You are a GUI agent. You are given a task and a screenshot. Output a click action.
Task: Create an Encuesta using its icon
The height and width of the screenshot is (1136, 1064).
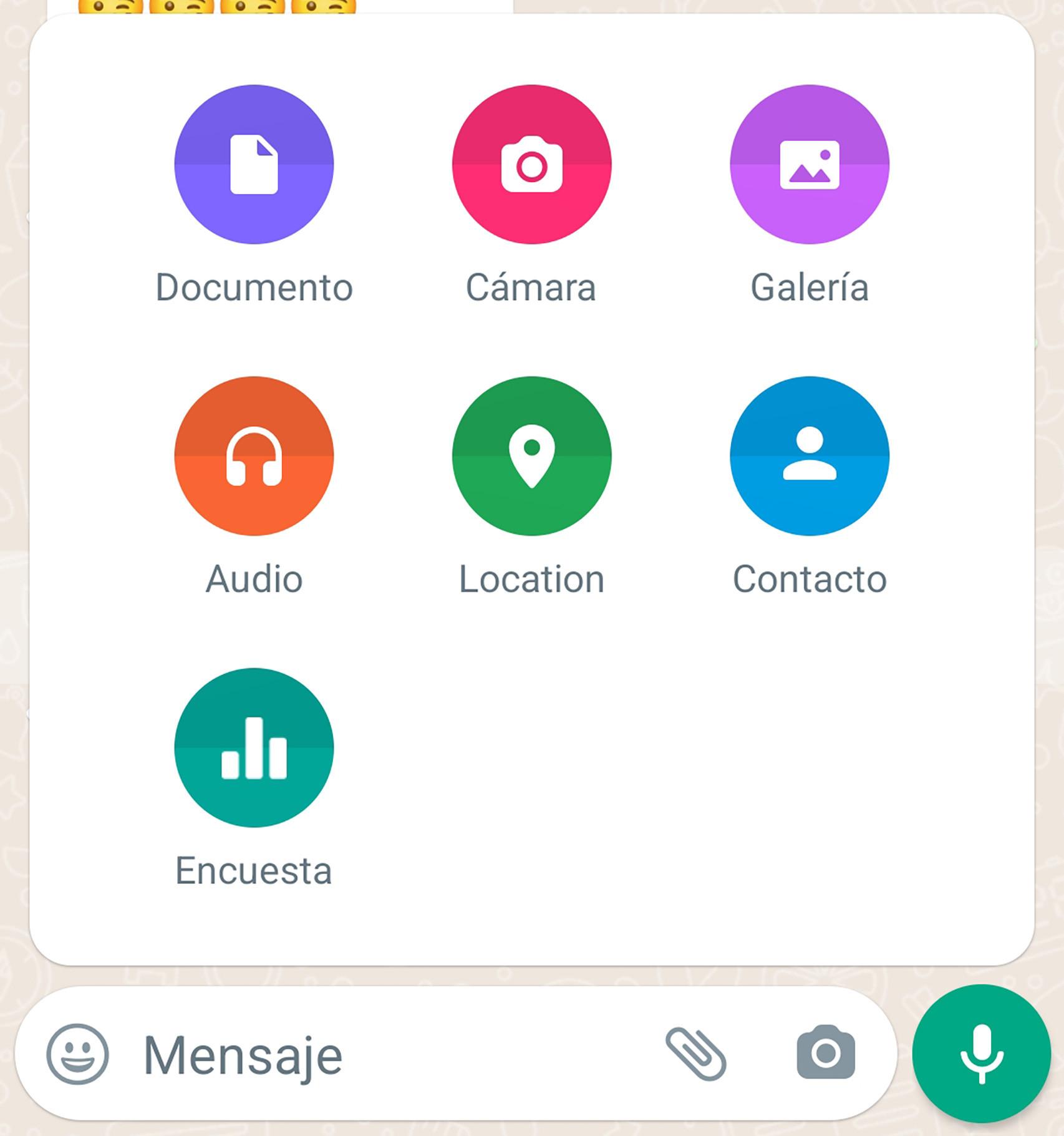pyautogui.click(x=252, y=747)
